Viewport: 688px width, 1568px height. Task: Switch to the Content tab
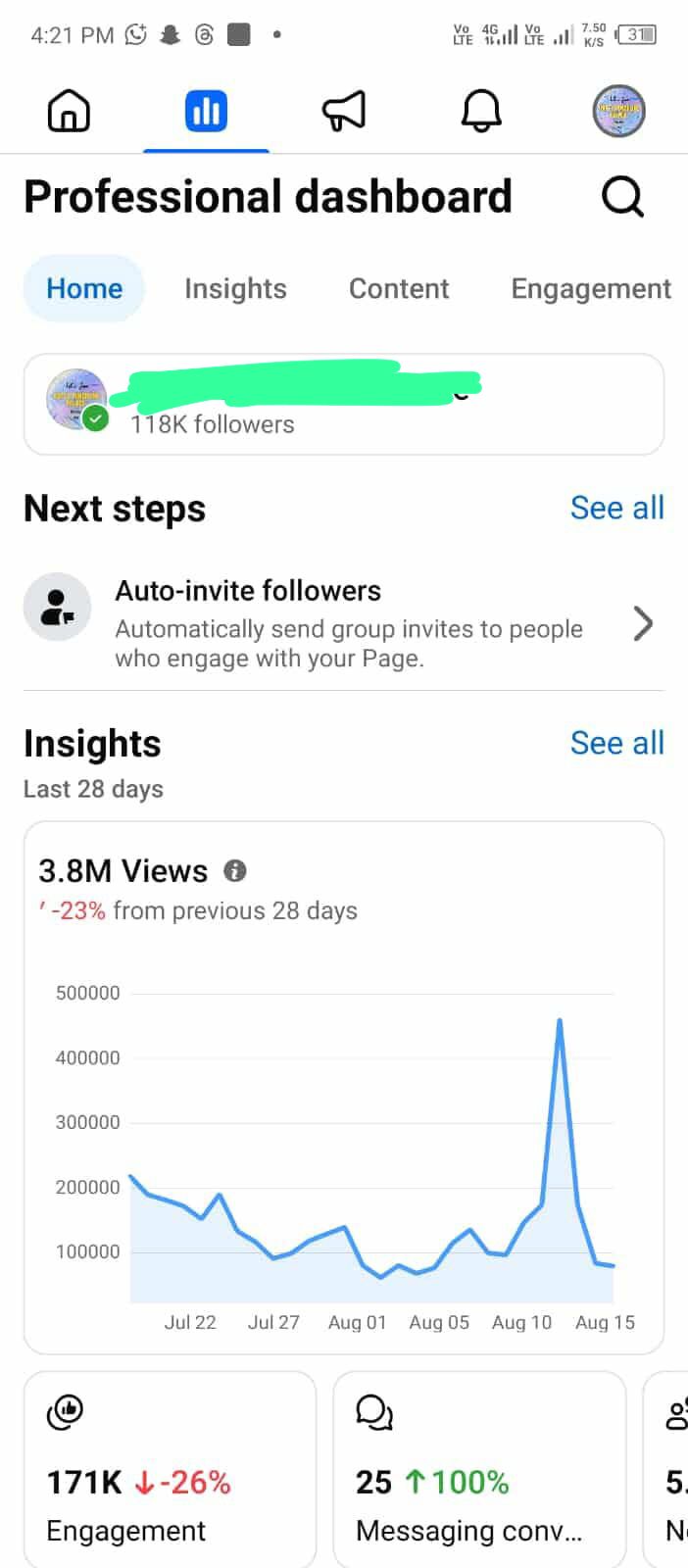[399, 288]
